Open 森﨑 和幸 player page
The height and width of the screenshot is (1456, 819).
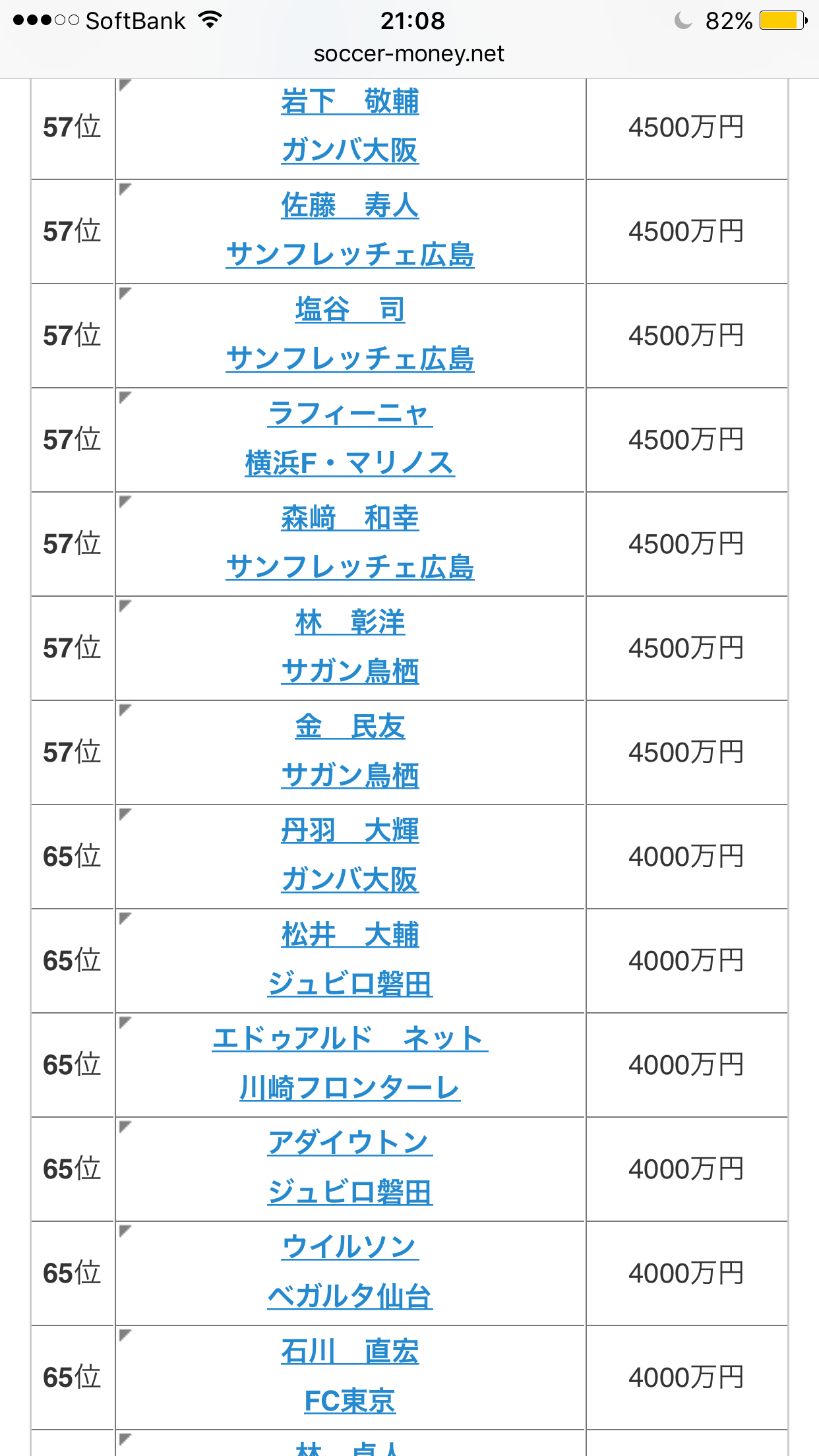coord(350,518)
